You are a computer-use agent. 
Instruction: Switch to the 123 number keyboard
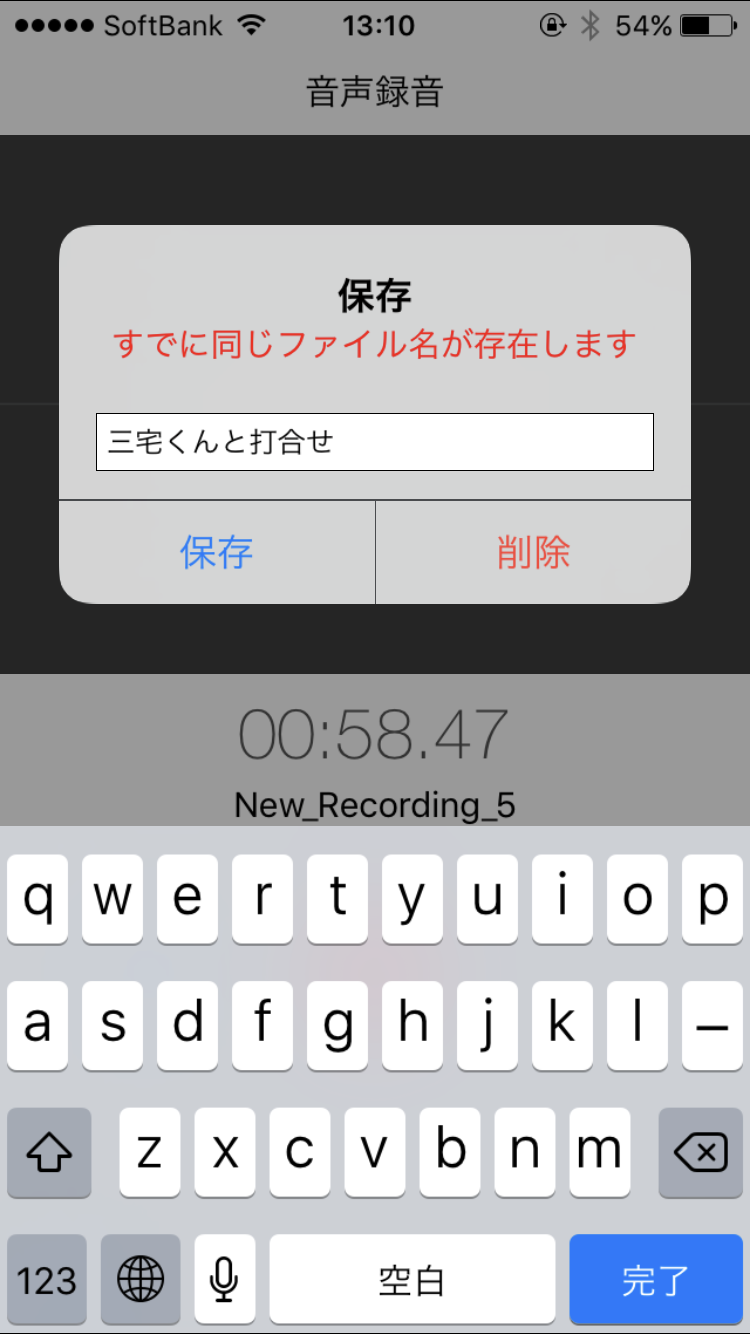(x=47, y=1280)
